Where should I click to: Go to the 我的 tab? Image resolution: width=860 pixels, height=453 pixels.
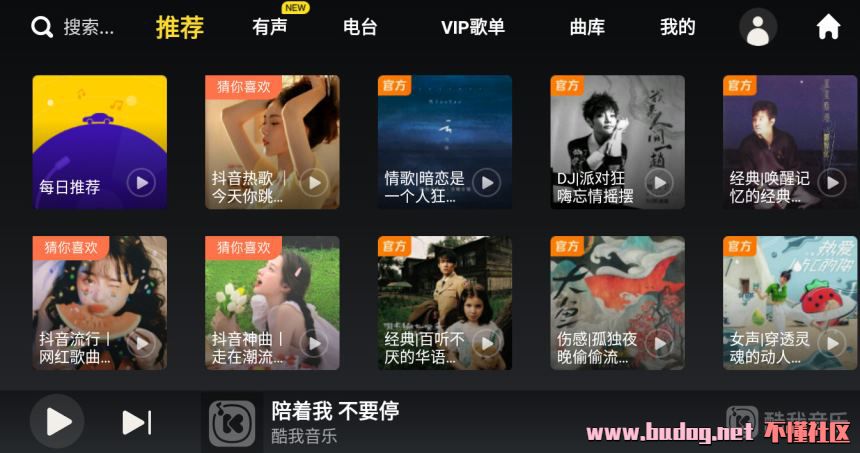pyautogui.click(x=677, y=27)
